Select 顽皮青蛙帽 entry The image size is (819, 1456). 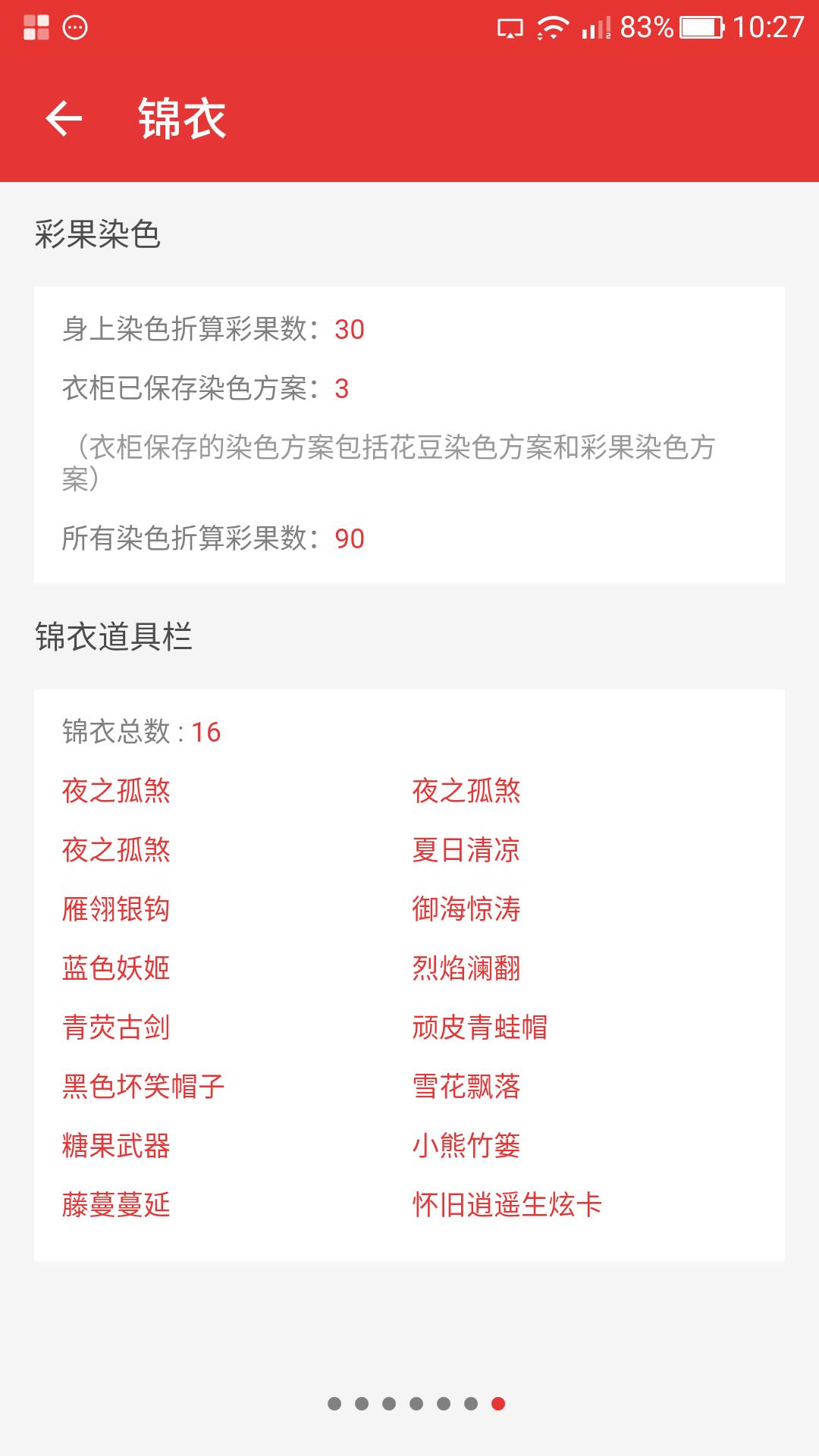(480, 1027)
